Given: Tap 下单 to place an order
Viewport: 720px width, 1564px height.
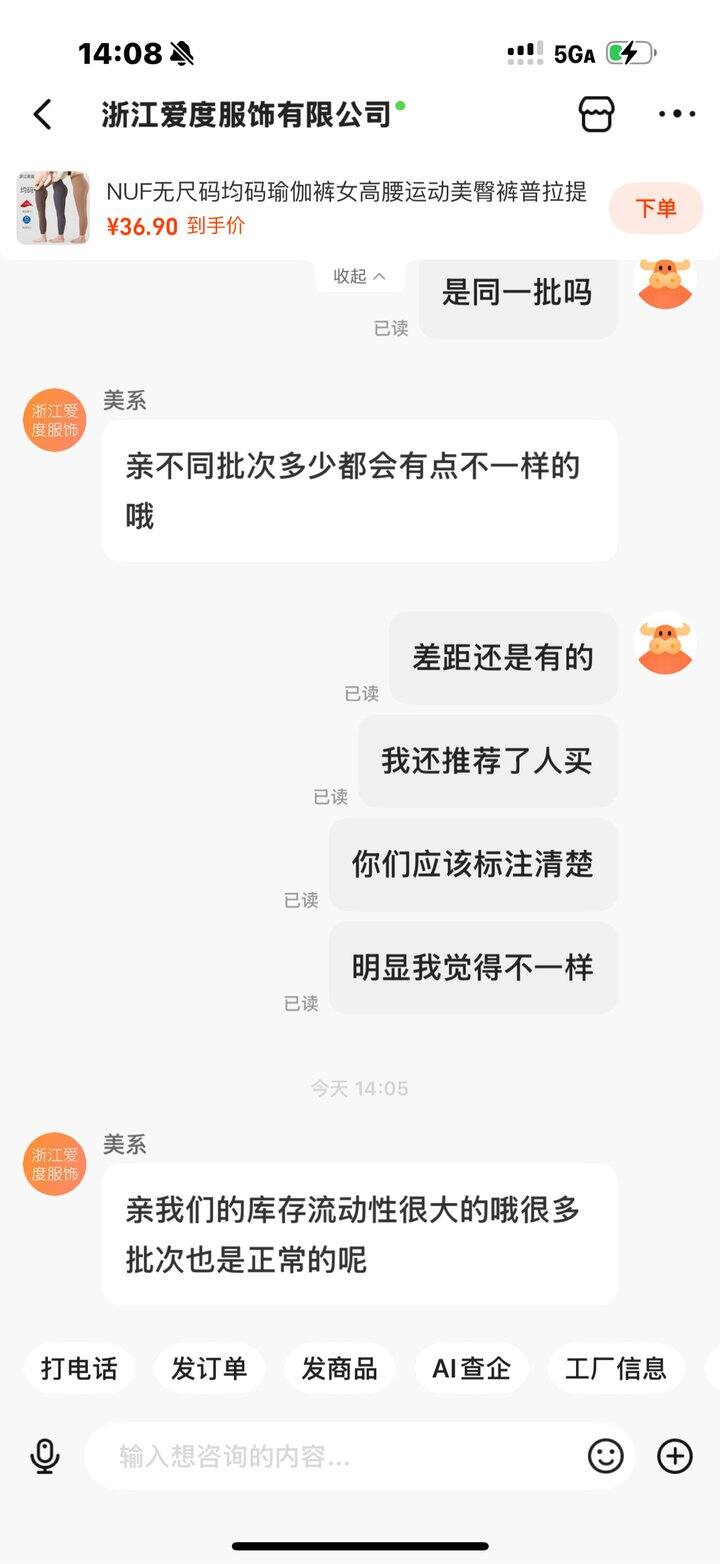Looking at the screenshot, I should pos(656,208).
